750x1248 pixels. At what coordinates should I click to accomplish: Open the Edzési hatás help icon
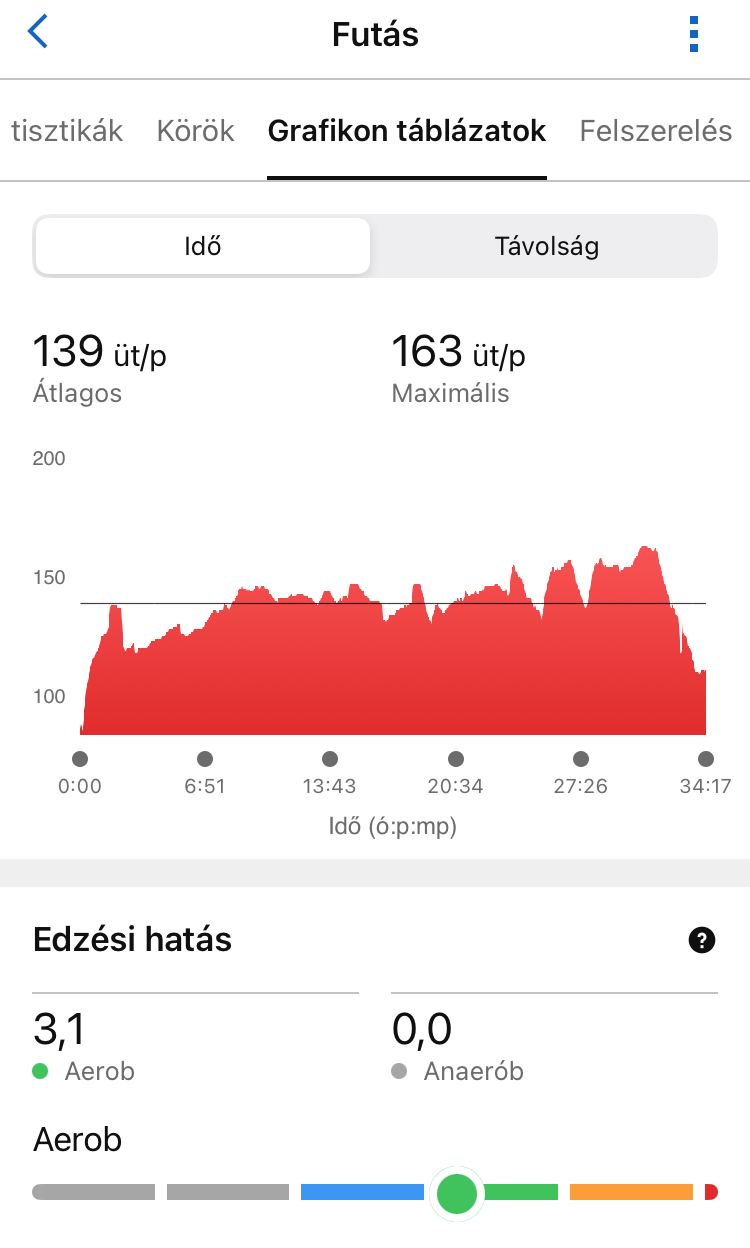702,940
